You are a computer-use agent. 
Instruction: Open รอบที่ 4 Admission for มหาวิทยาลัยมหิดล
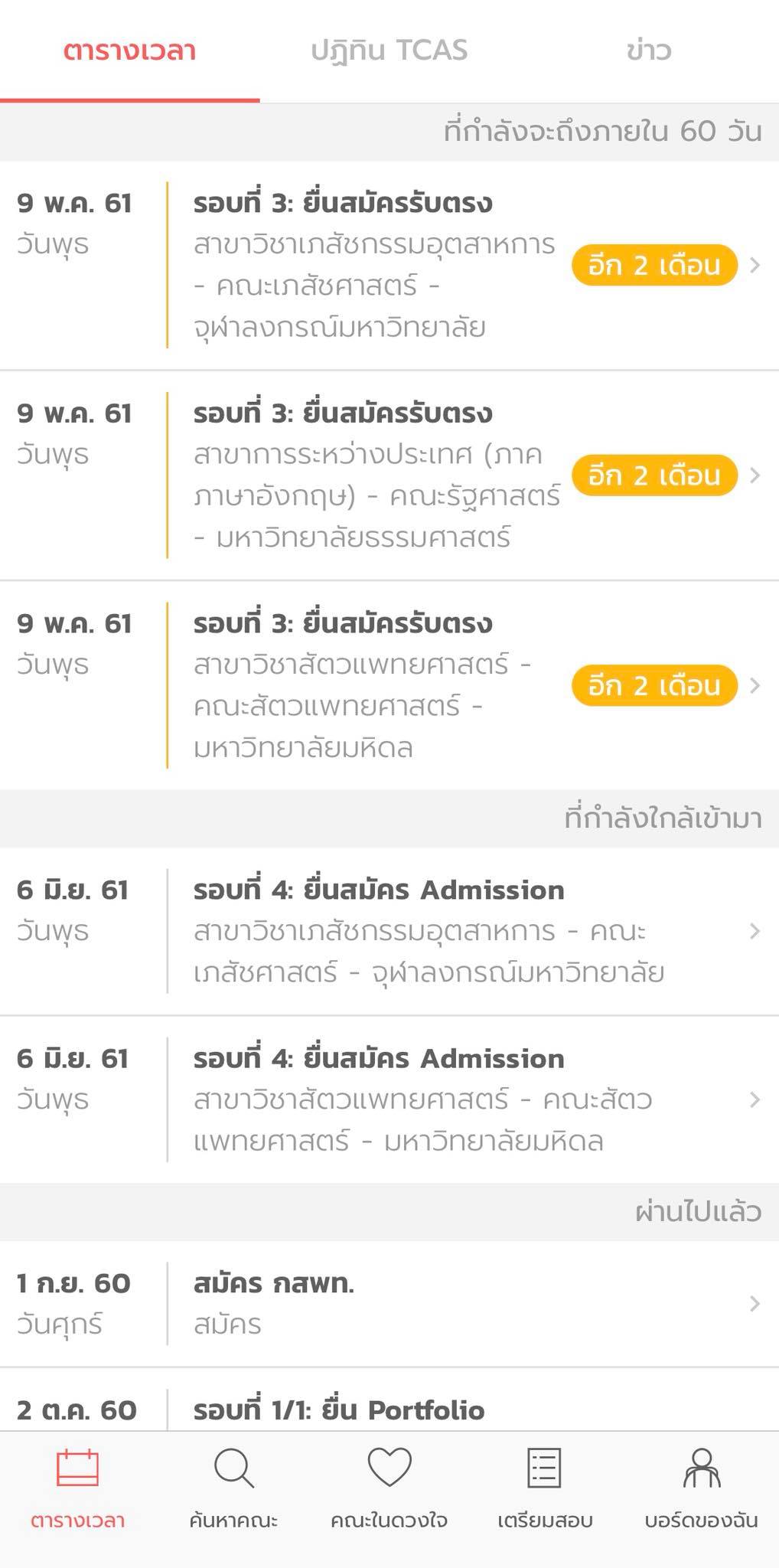389,1099
